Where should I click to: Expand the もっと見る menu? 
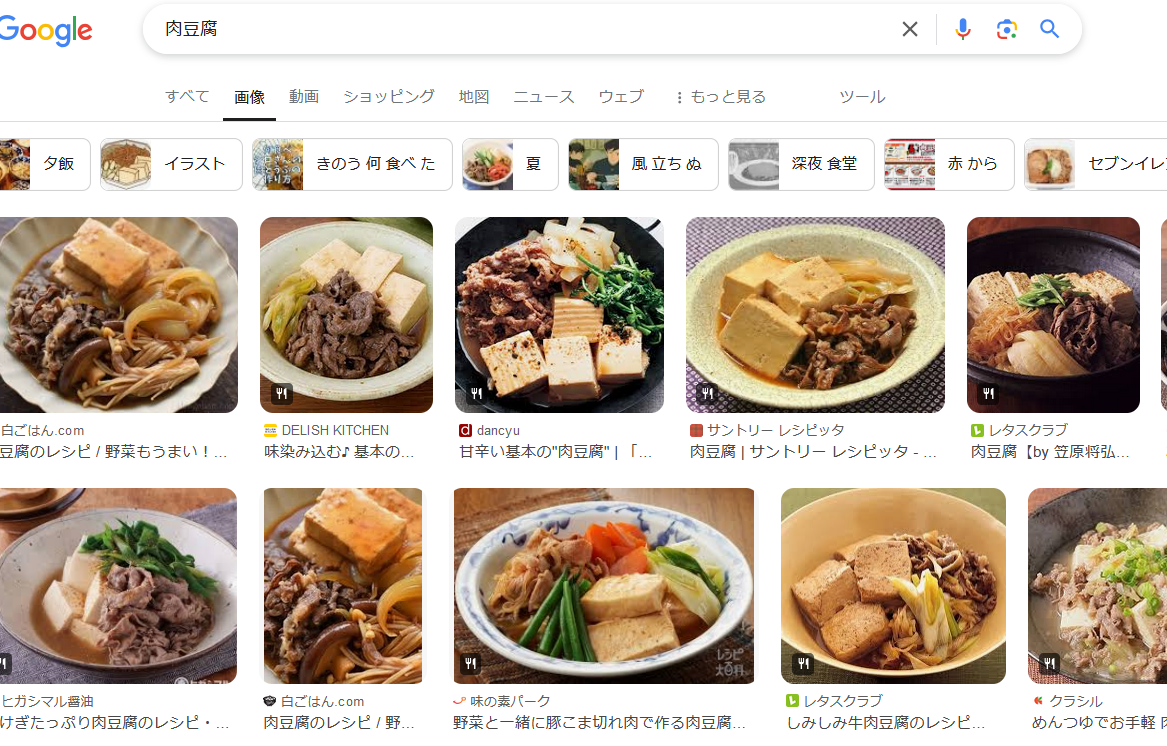pos(720,97)
